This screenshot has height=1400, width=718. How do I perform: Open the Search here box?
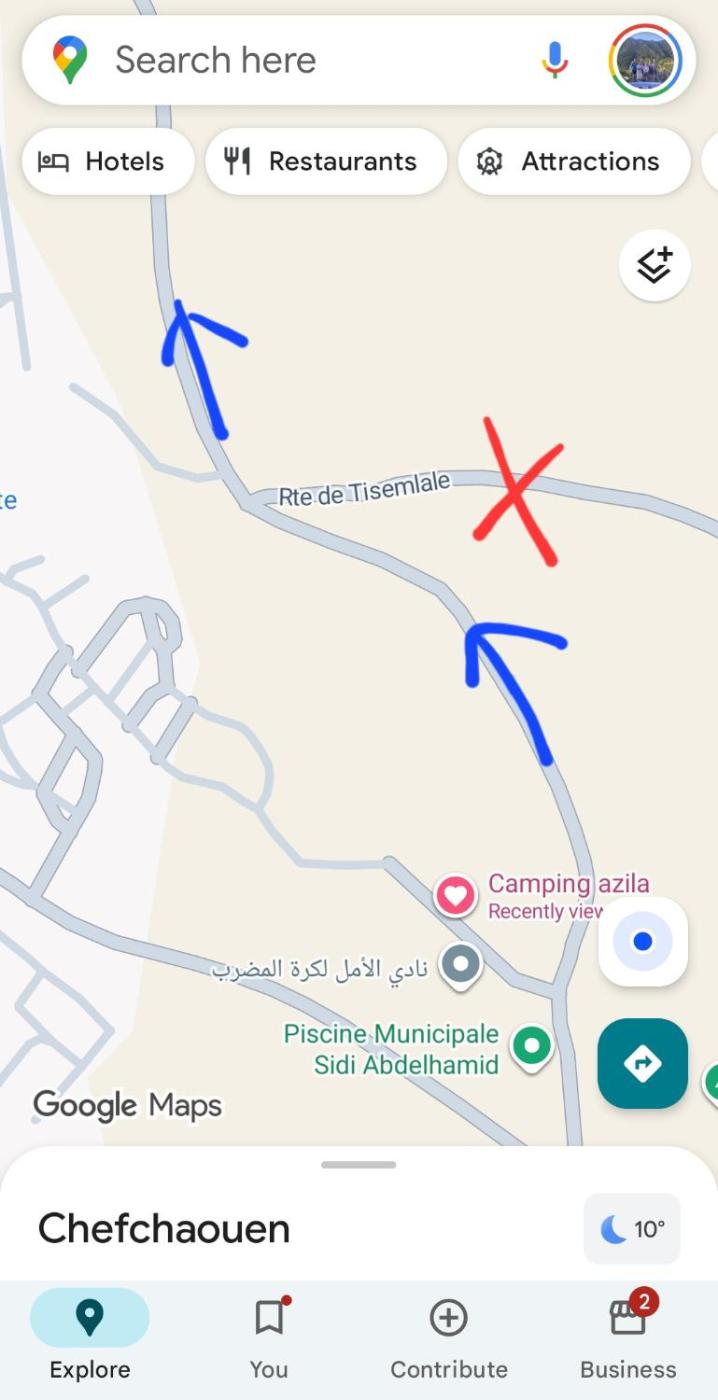pos(300,60)
